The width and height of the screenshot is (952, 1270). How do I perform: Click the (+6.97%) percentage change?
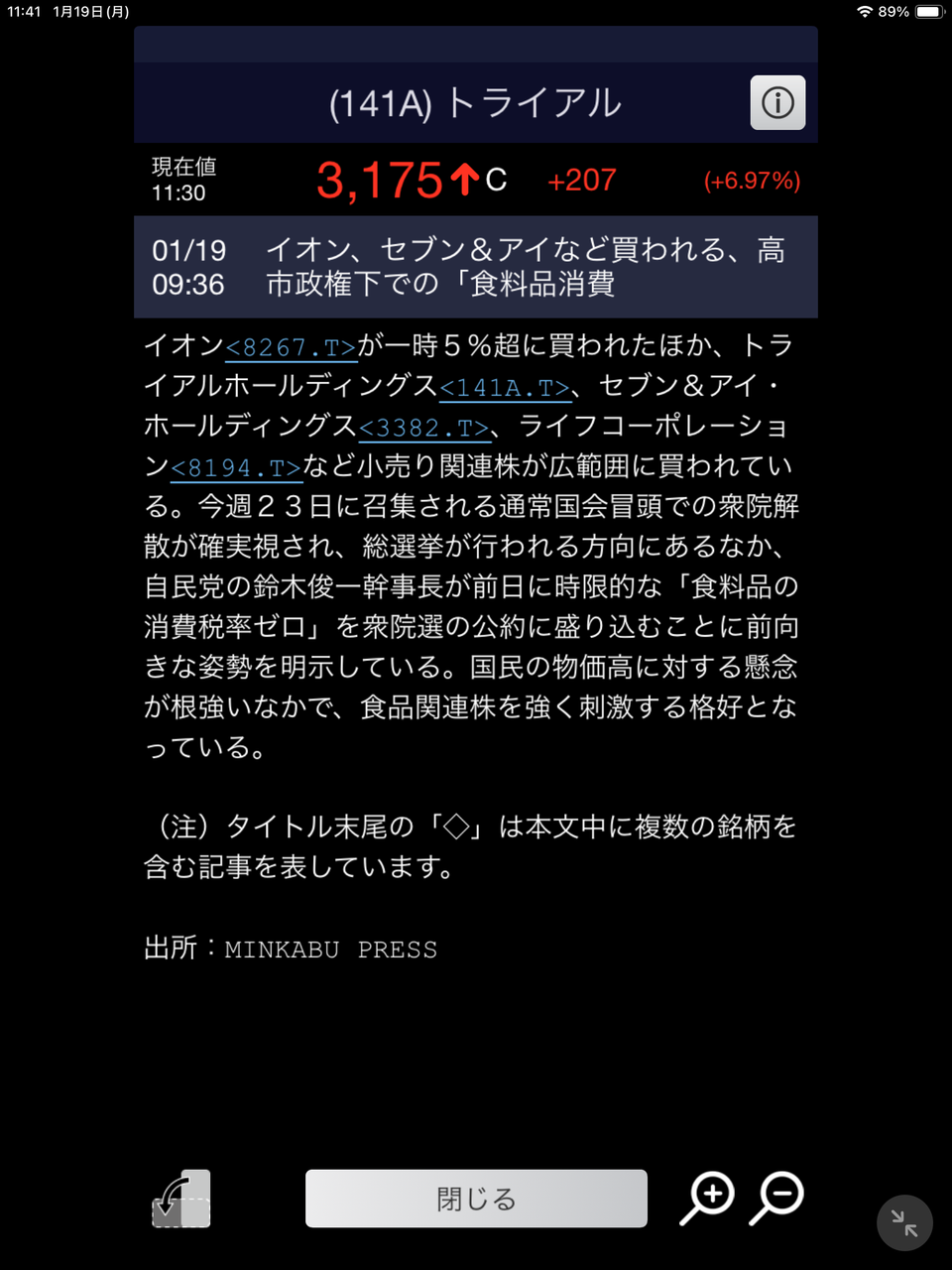pos(751,181)
